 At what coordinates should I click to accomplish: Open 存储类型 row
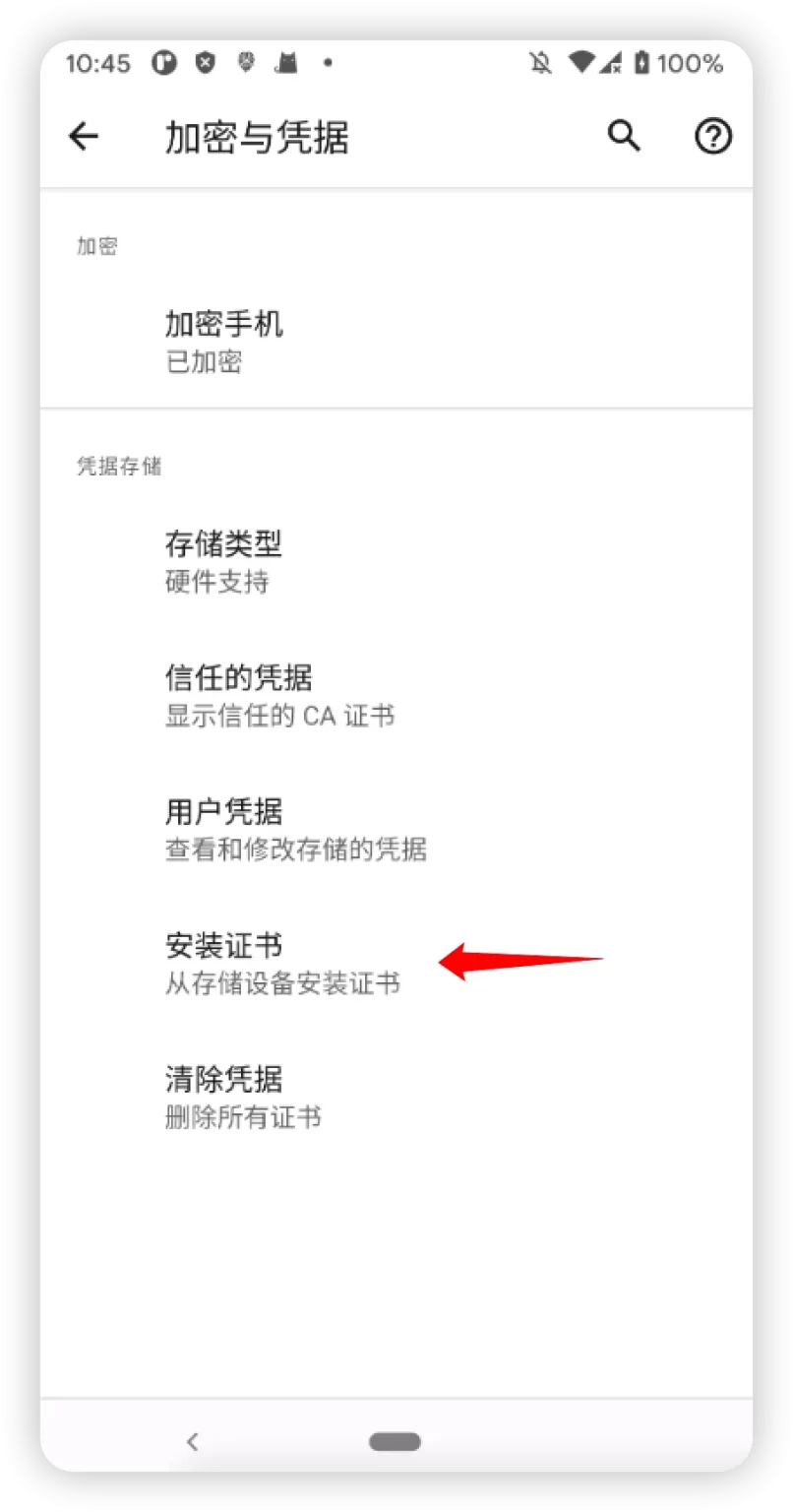pyautogui.click(x=224, y=561)
